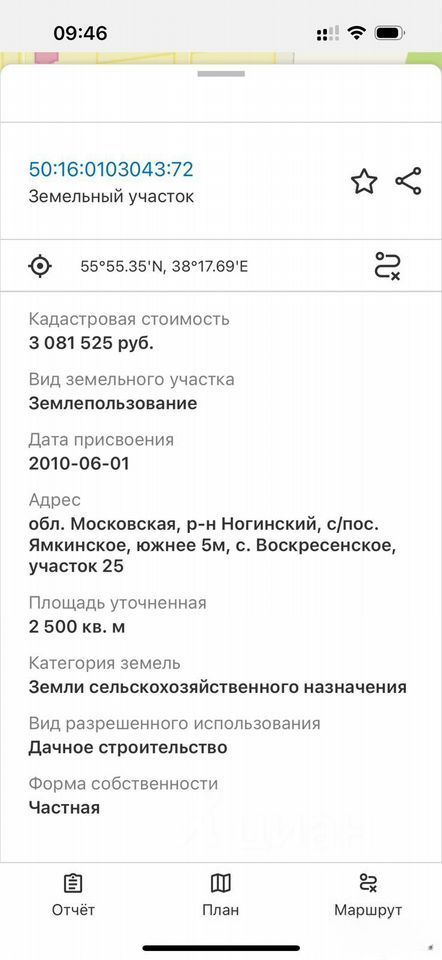Center map on plot location target

40,266
